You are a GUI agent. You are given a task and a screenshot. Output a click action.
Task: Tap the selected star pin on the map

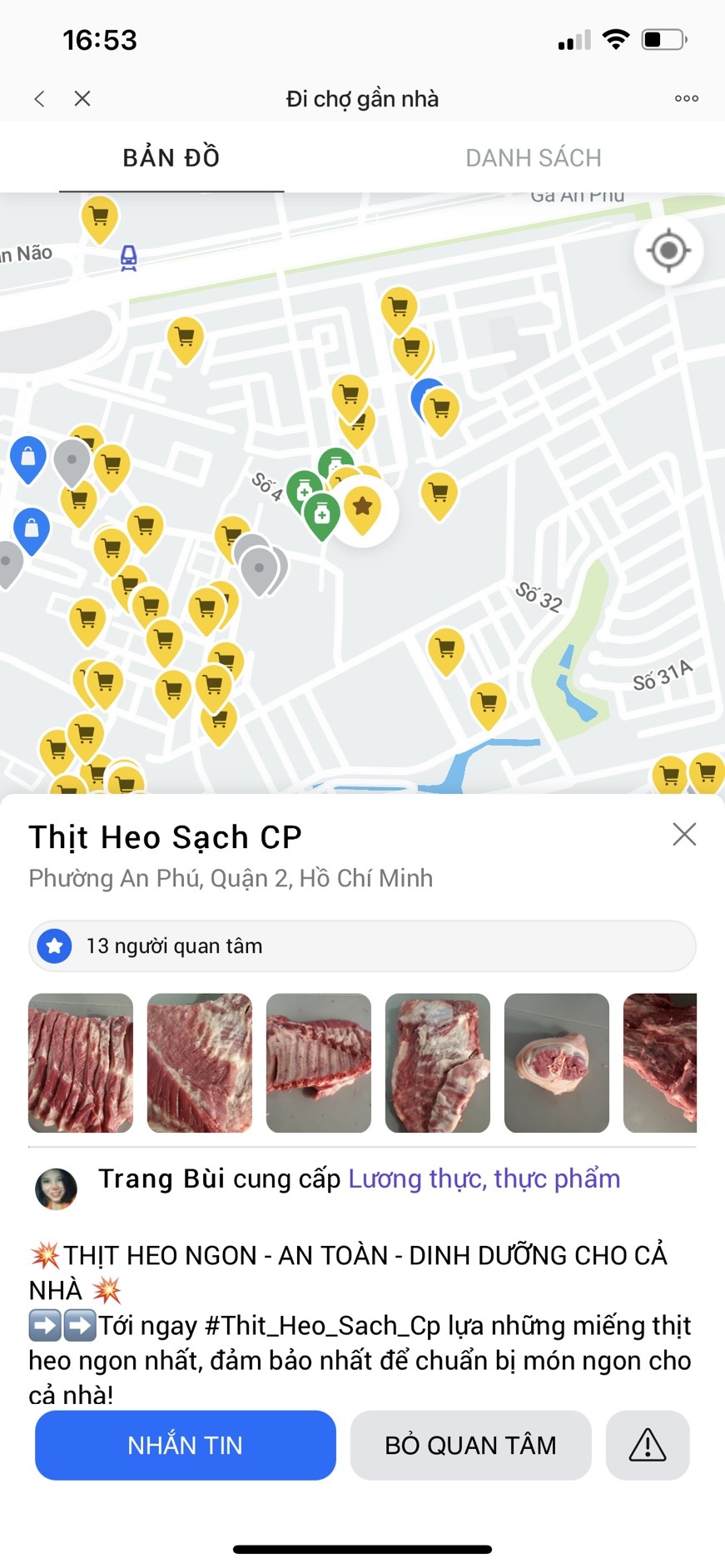coord(363,508)
